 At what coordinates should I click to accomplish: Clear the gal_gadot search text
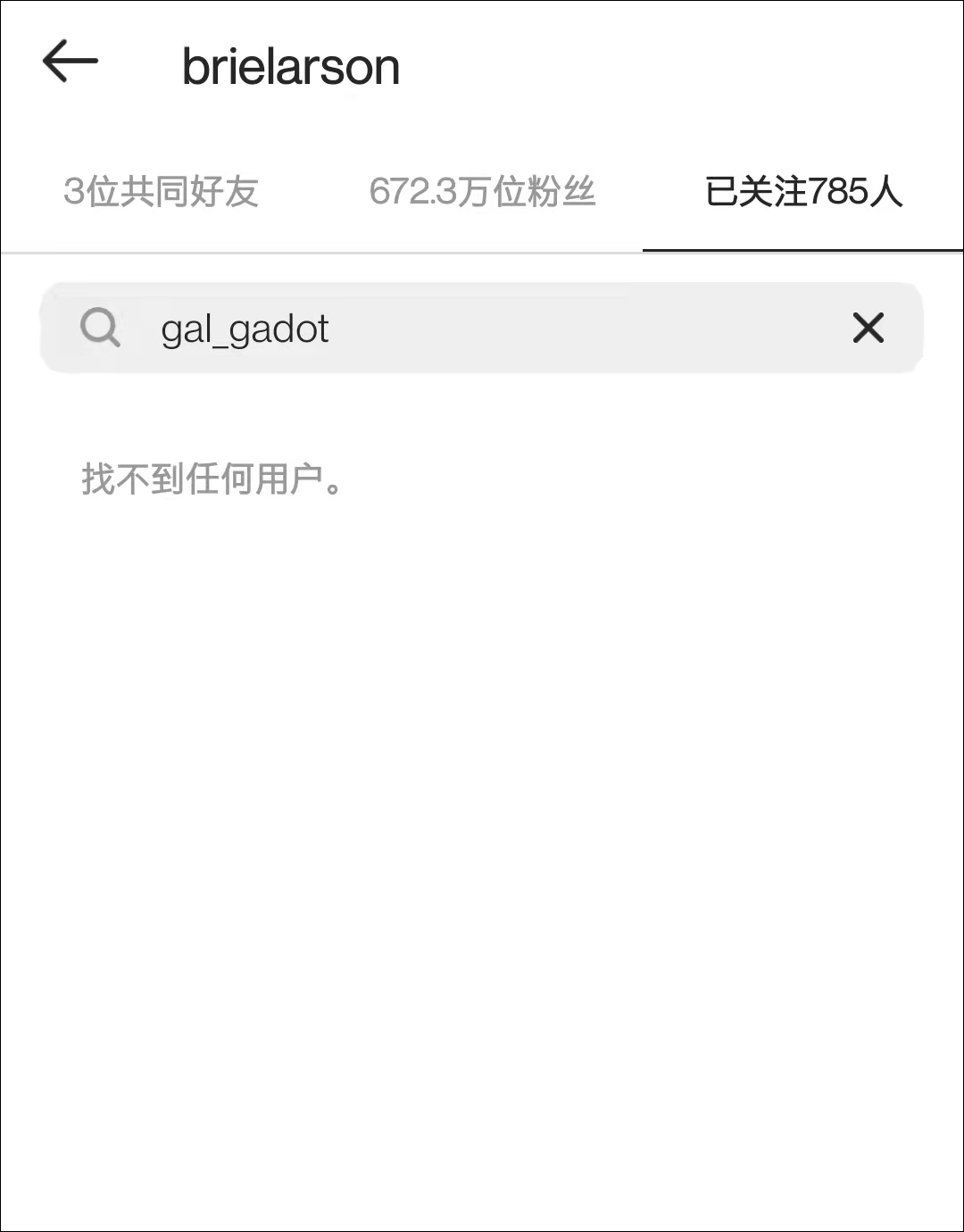(x=868, y=329)
